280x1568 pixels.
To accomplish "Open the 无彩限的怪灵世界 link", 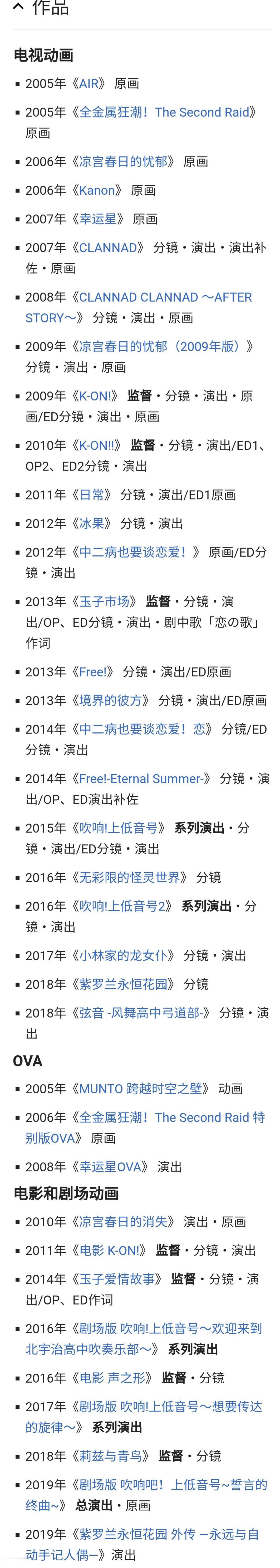I will coord(129,877).
